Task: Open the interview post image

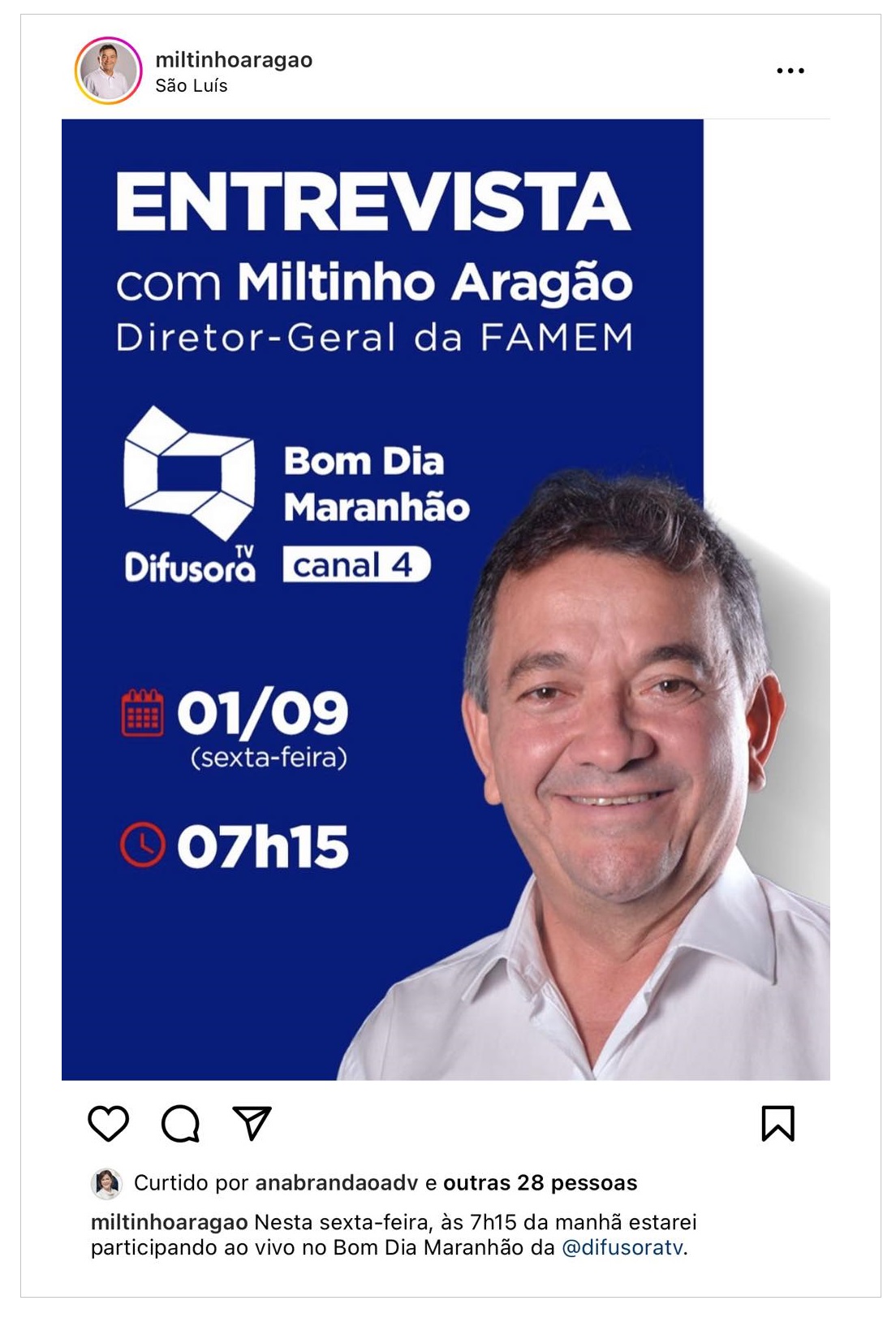Action: (x=446, y=599)
